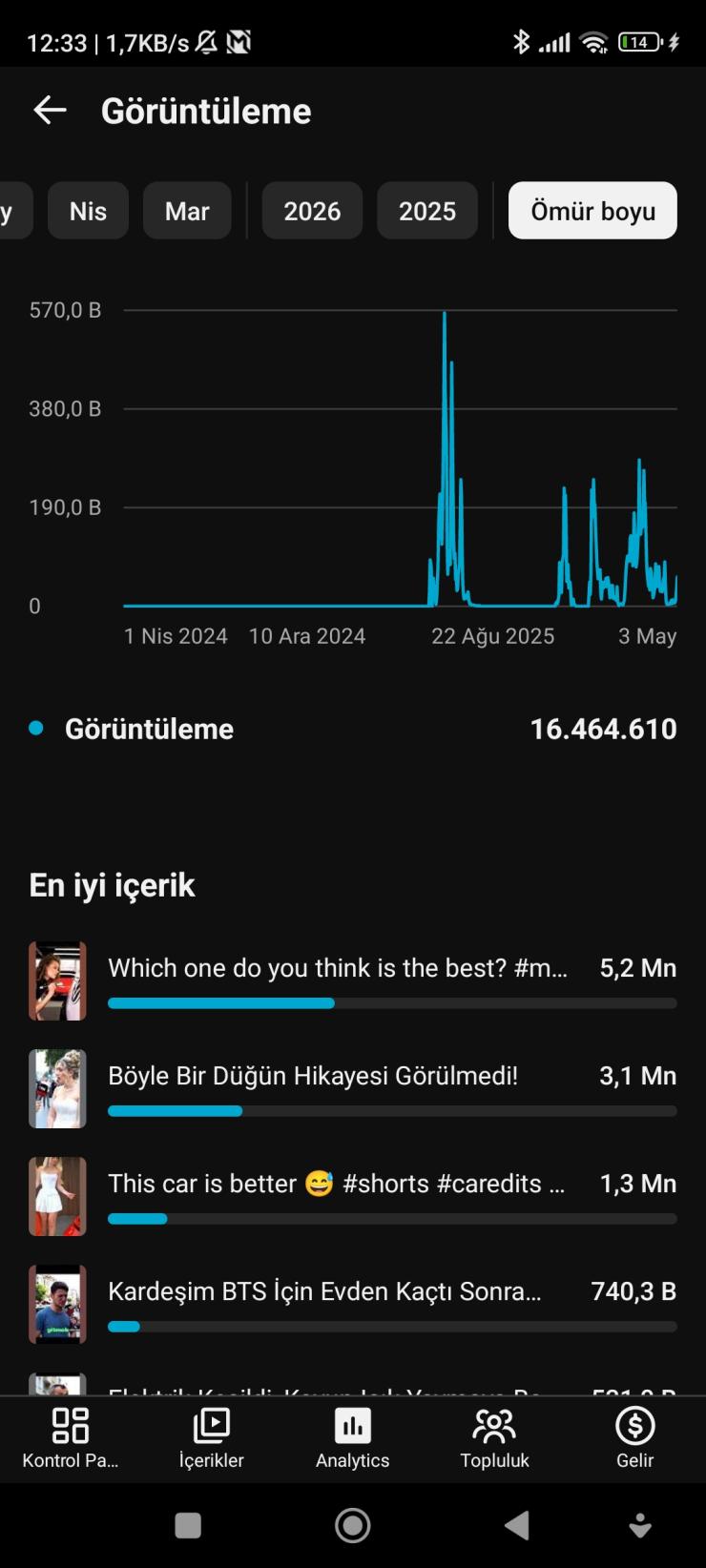The image size is (706, 1568).
Task: Choose the Mar period chip
Action: click(187, 211)
